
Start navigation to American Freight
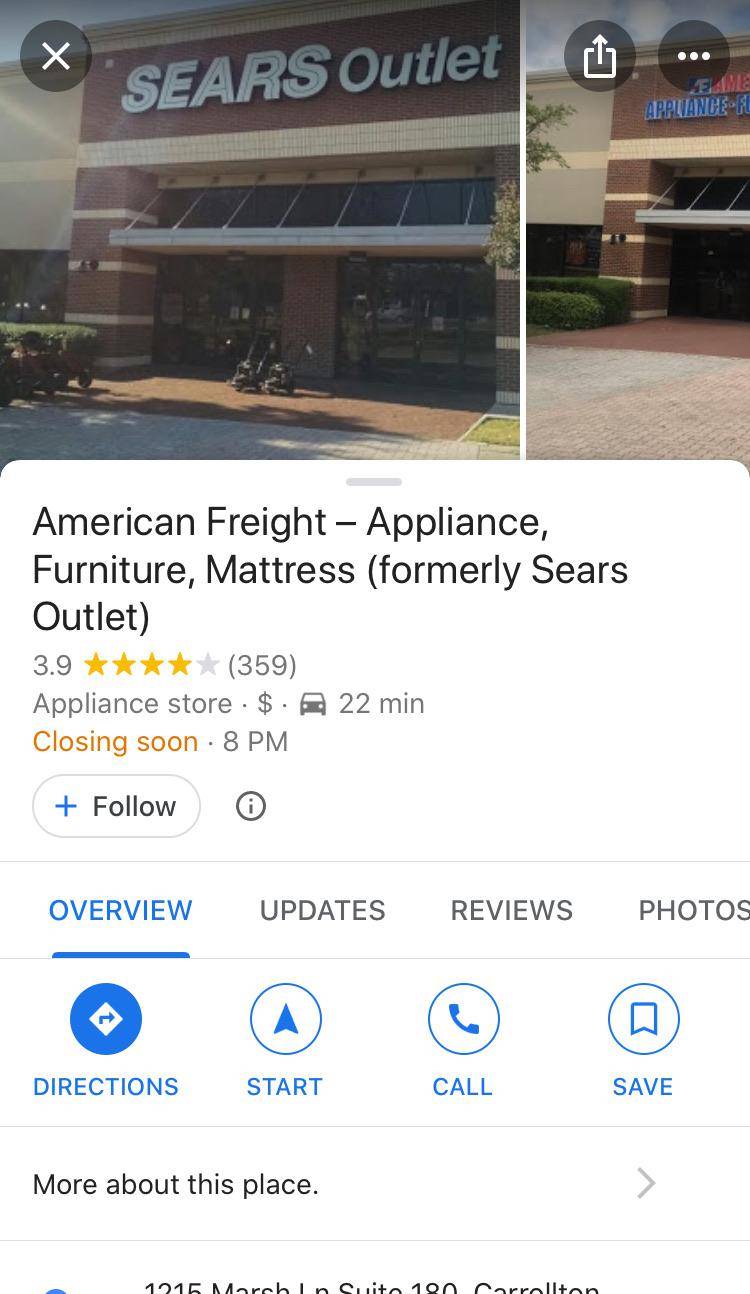[285, 1041]
